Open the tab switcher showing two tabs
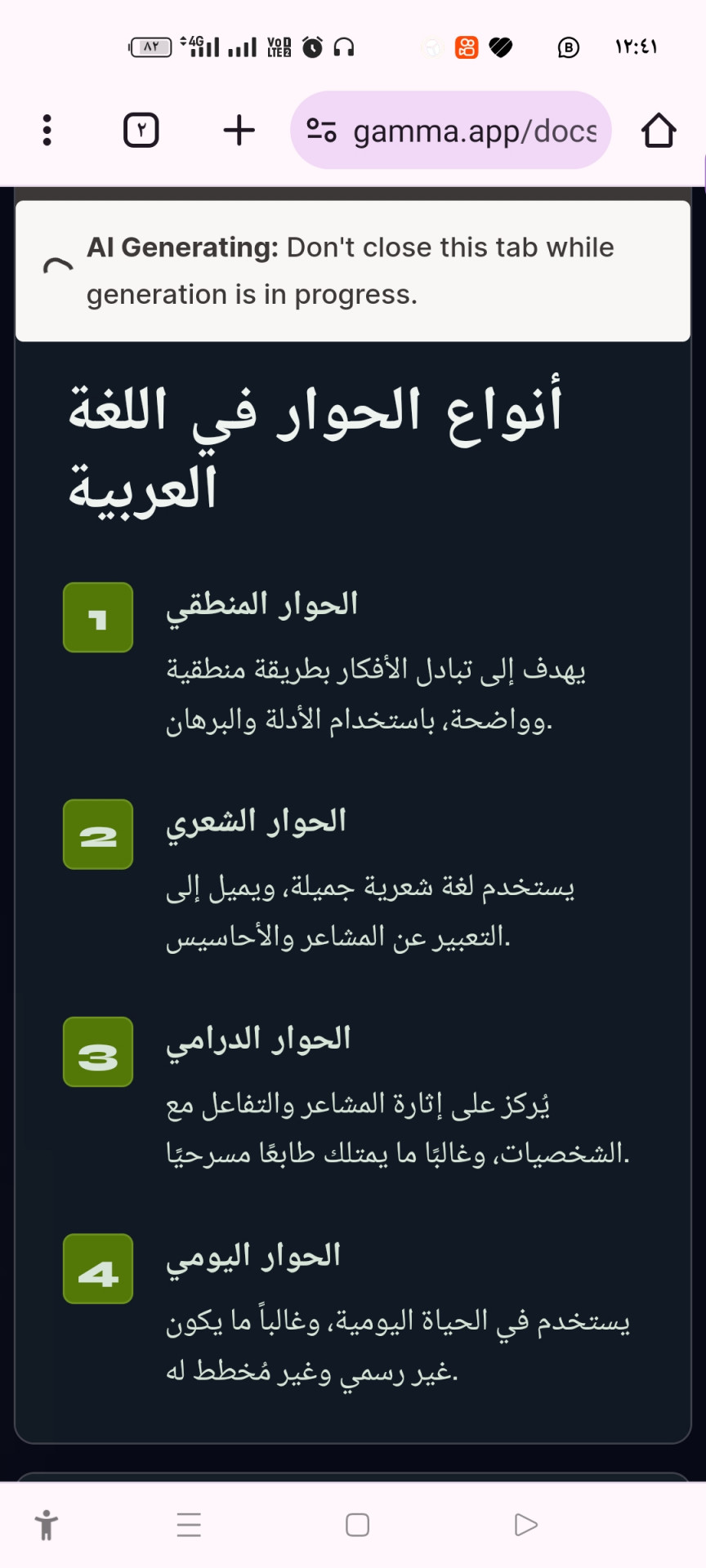Viewport: 706px width, 1568px height. click(141, 130)
